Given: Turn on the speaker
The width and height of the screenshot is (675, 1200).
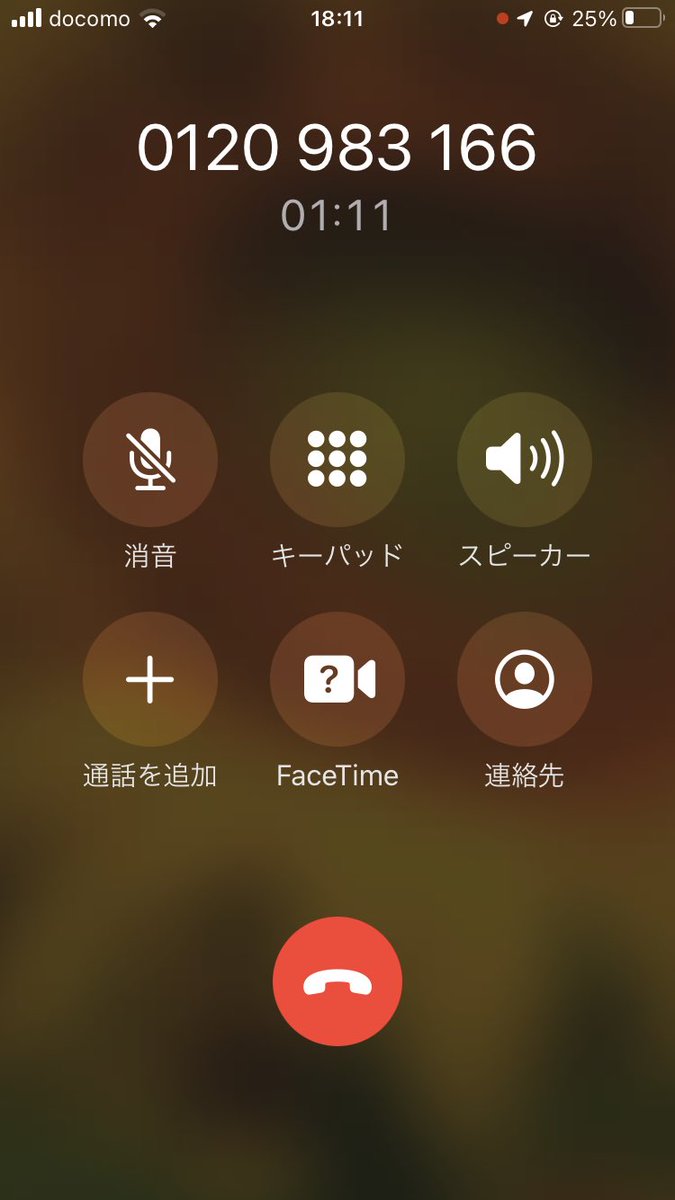Looking at the screenshot, I should coord(524,460).
